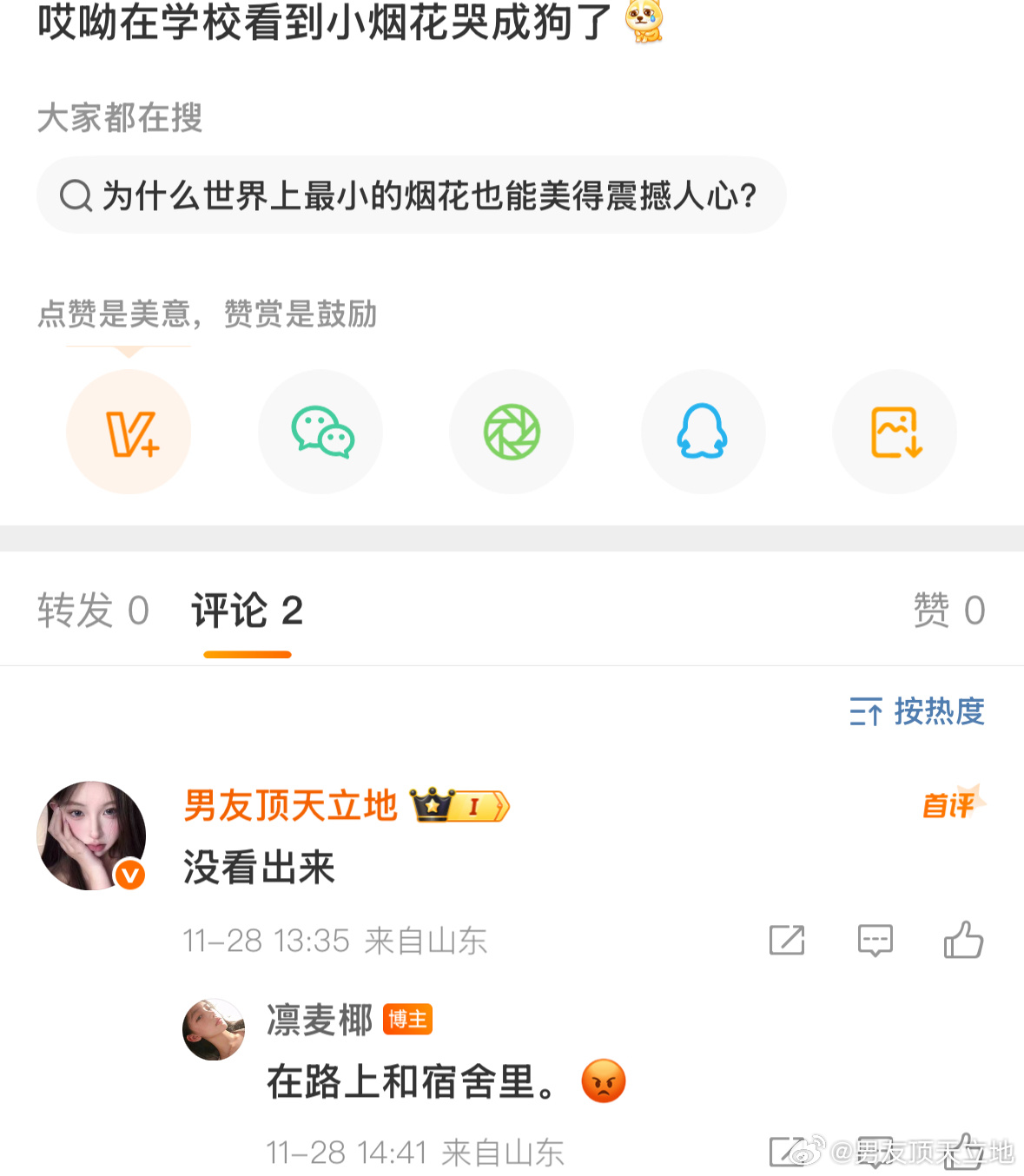The width and height of the screenshot is (1024, 1176).
Task: Click the 首评 first-comment marker
Action: click(x=948, y=806)
